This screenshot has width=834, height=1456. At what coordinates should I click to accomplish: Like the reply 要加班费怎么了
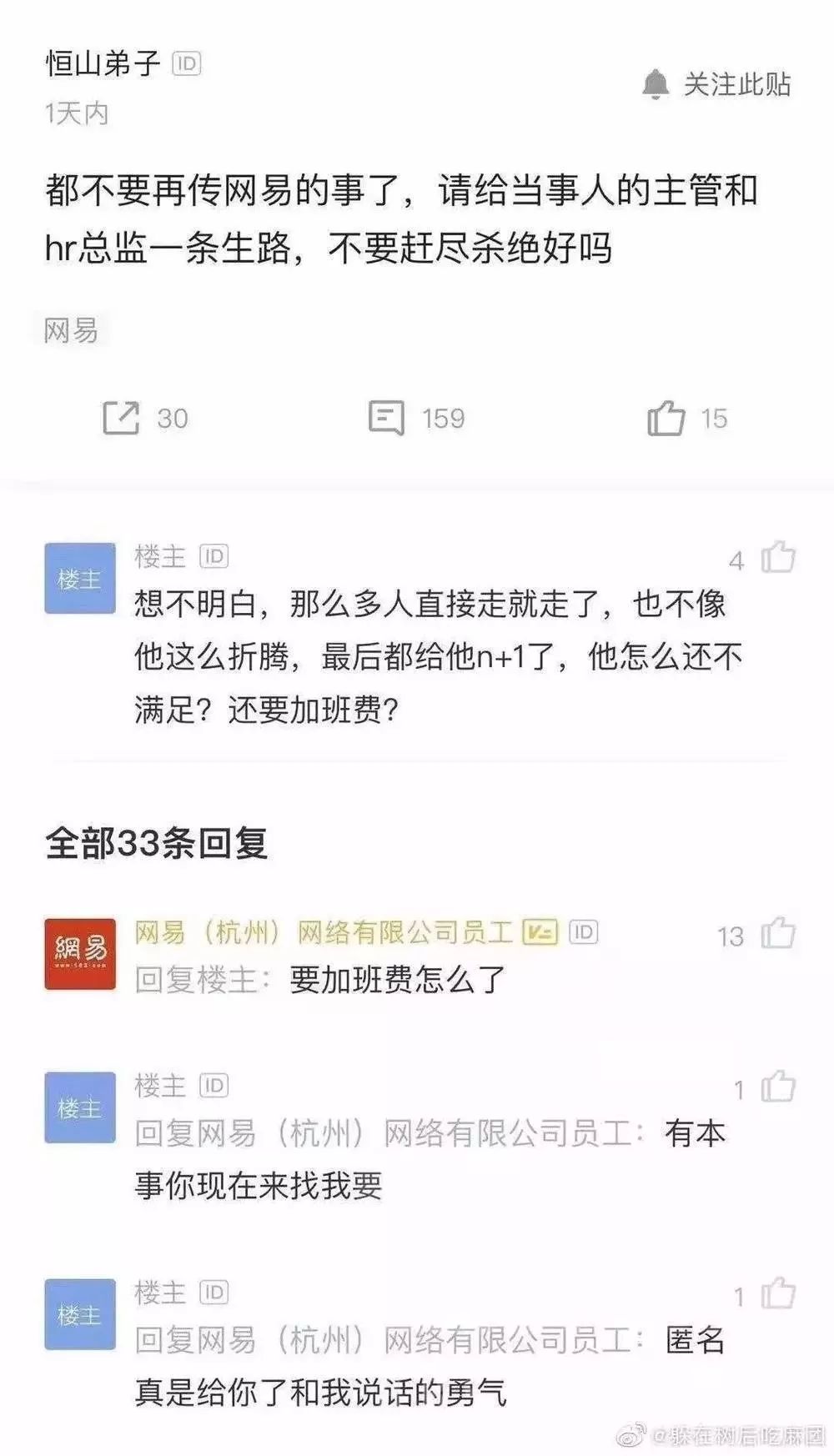[778, 933]
